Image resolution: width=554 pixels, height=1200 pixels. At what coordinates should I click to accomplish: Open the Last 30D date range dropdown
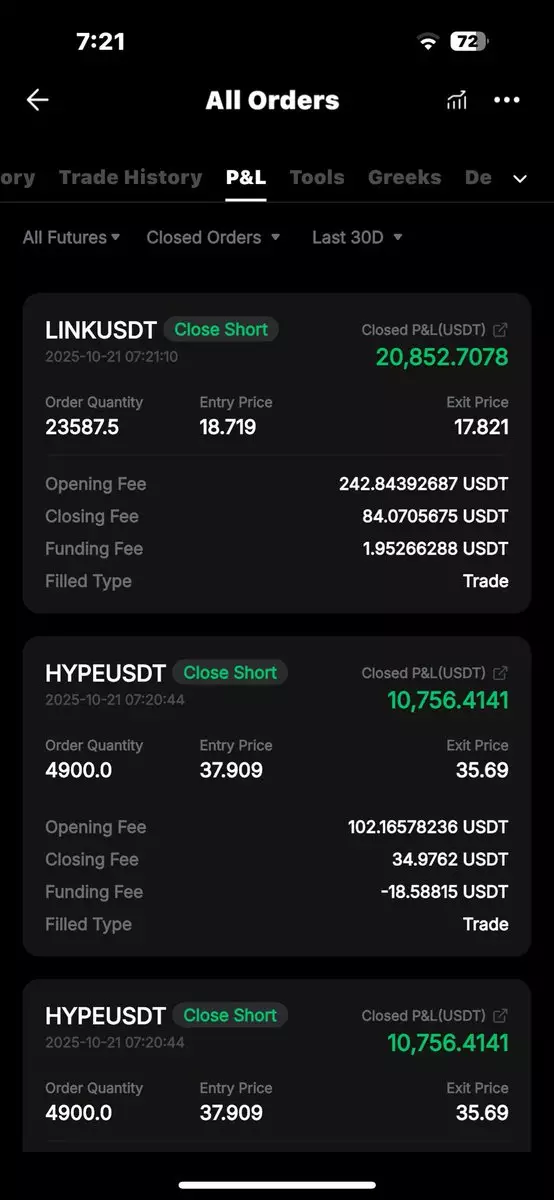[357, 237]
